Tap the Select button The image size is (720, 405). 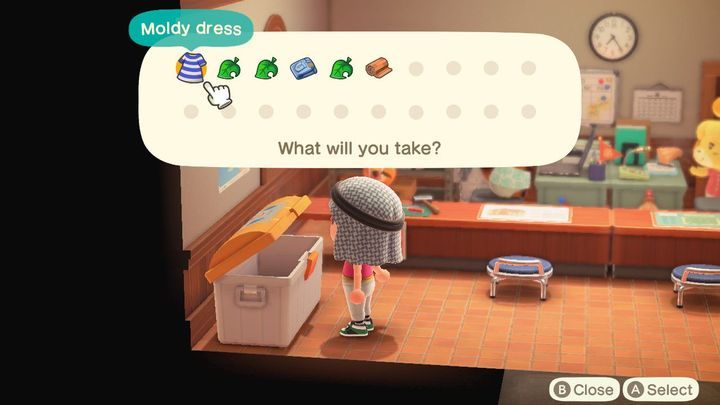click(660, 389)
